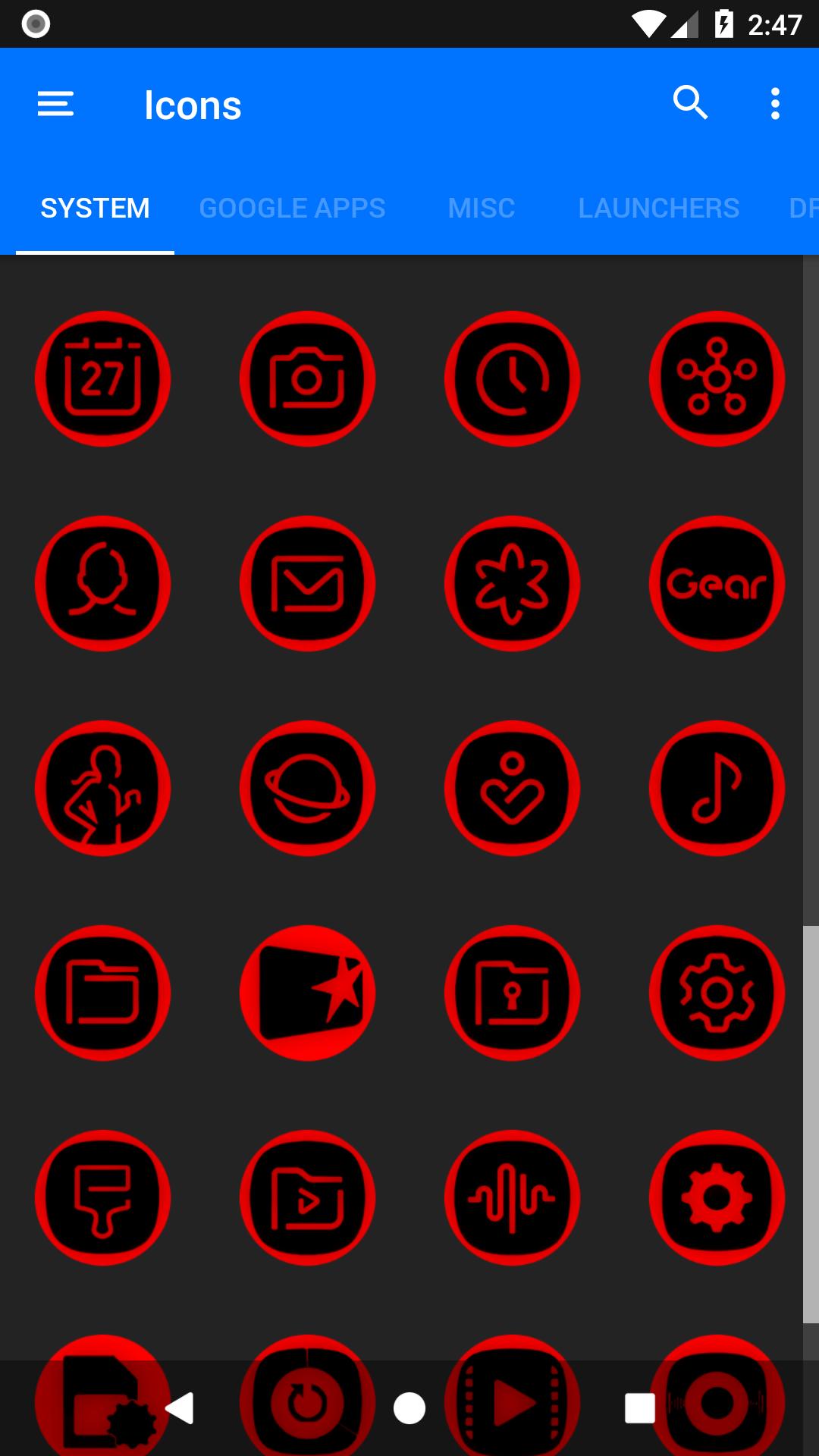Select the outlined settings cog icon
Image resolution: width=819 pixels, height=1456 pixels.
click(717, 993)
